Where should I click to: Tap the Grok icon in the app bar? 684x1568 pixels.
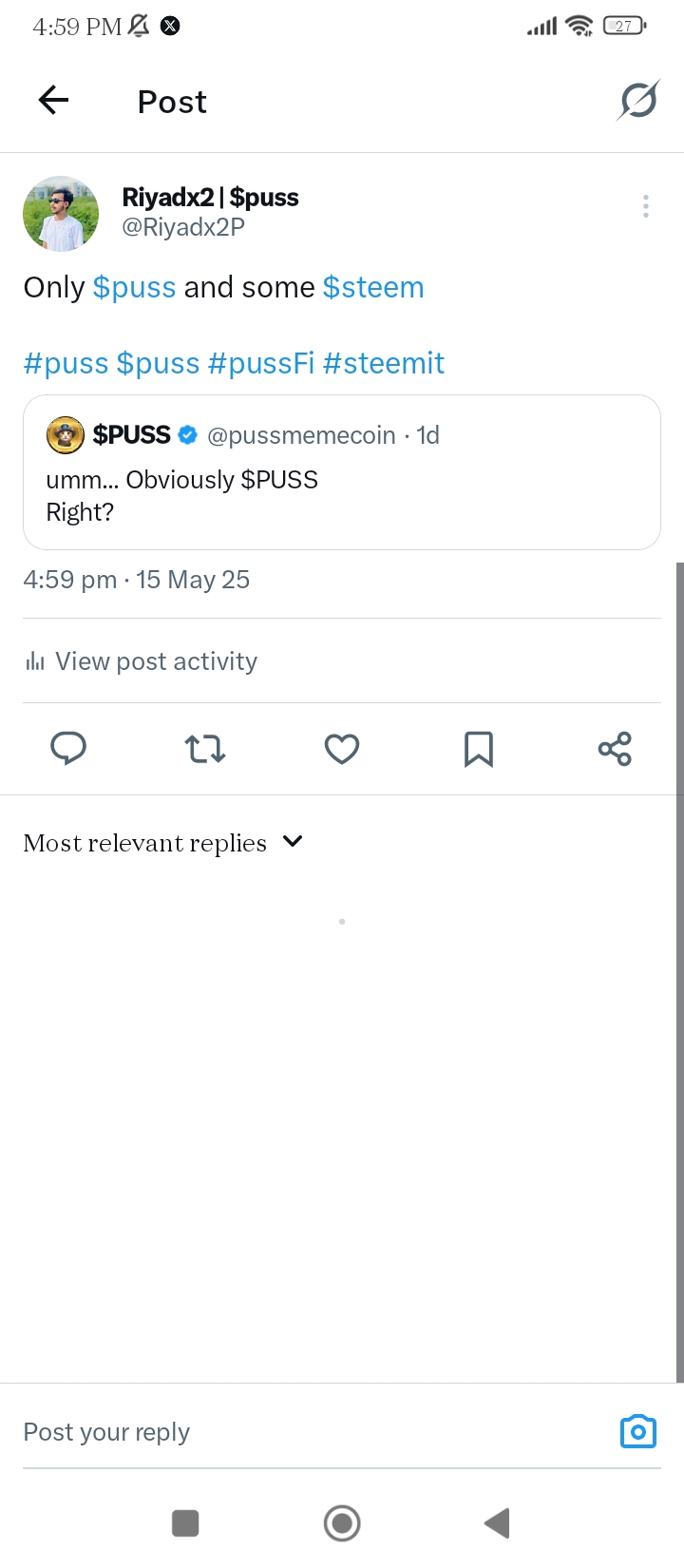638,100
